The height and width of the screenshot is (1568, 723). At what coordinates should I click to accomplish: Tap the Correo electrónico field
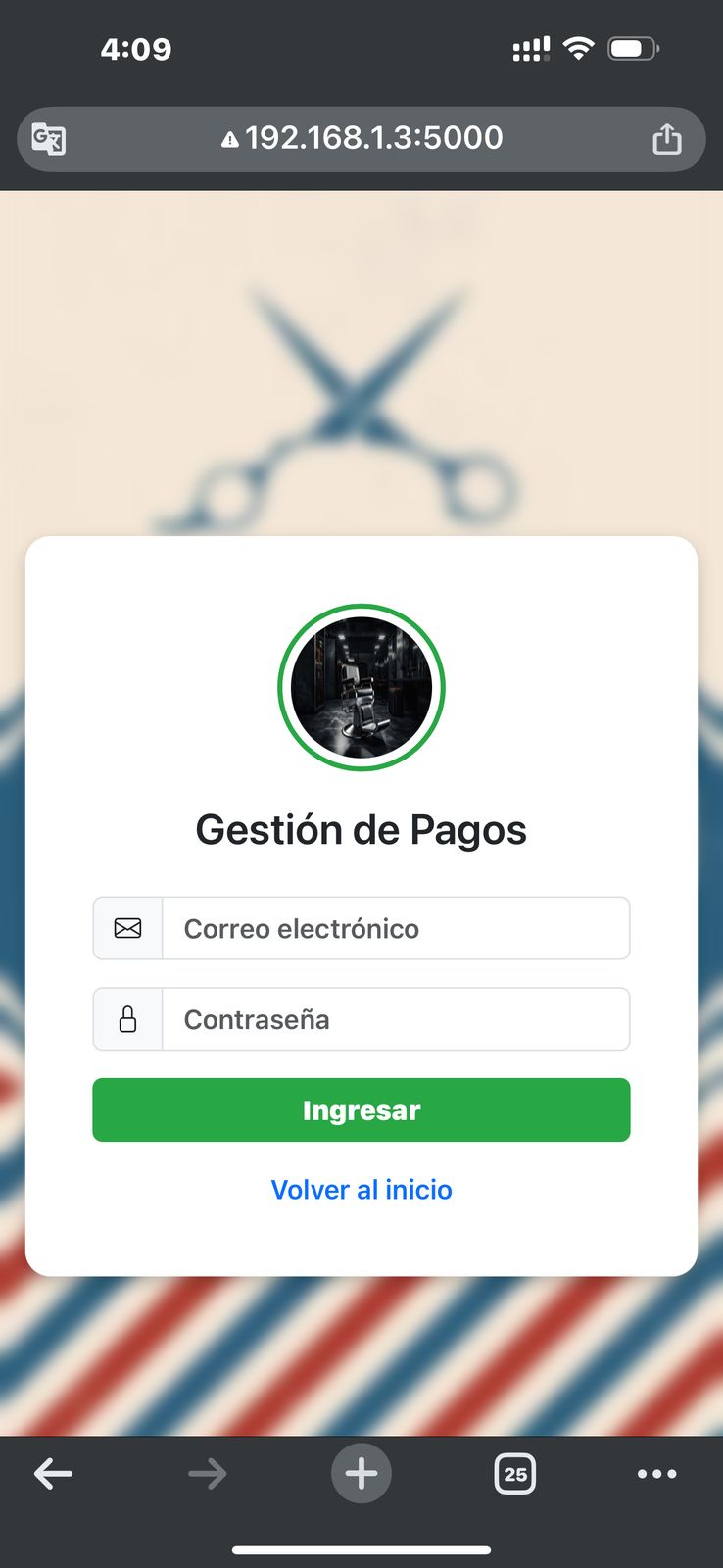[x=395, y=928]
